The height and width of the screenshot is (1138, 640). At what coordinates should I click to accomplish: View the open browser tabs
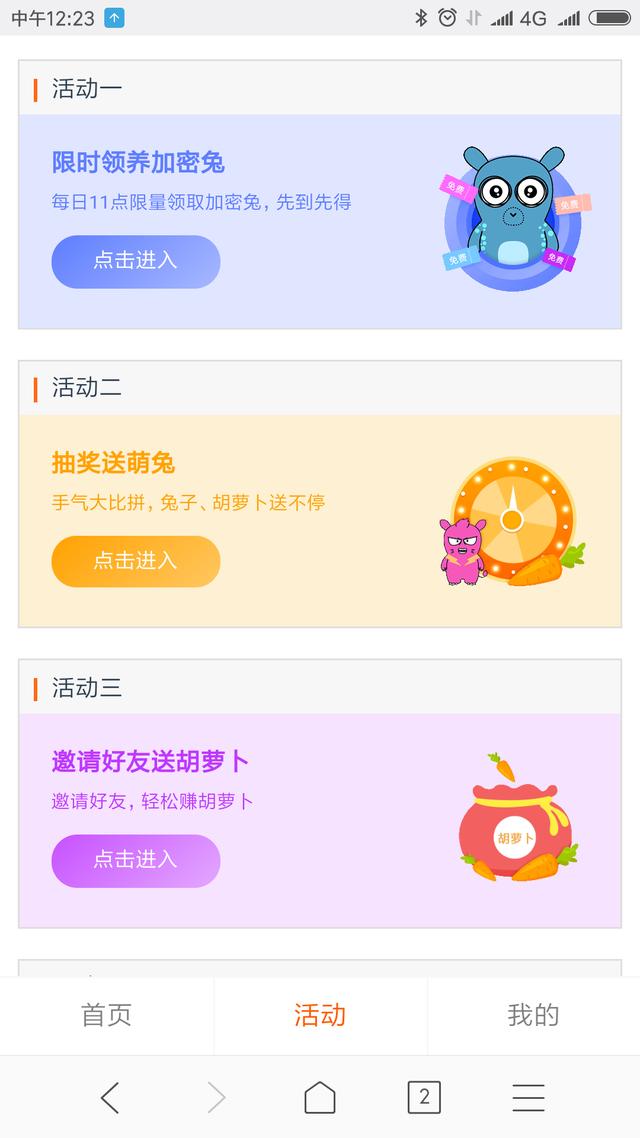click(x=424, y=1097)
